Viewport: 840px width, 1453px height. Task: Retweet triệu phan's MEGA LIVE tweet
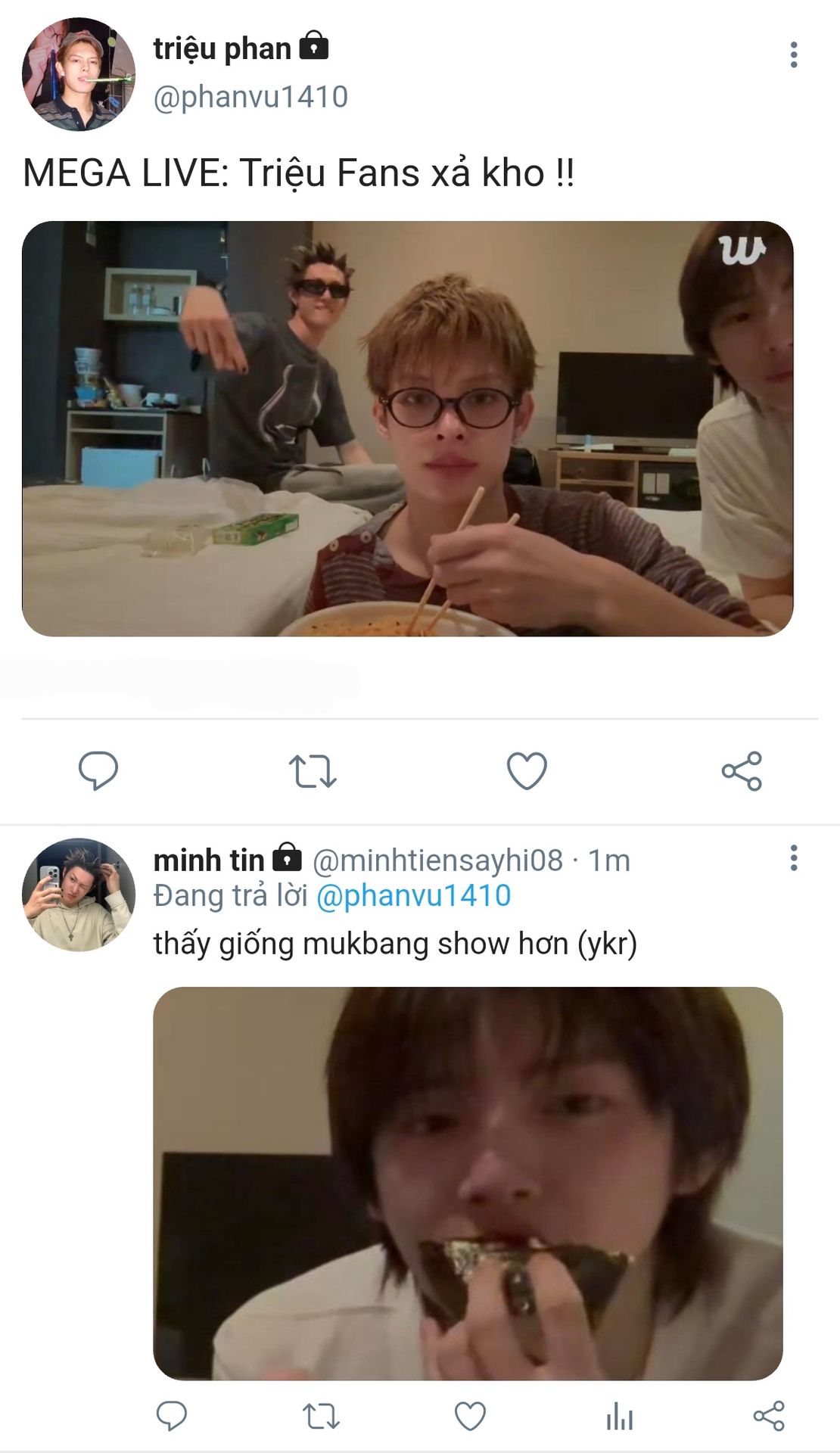[x=313, y=770]
